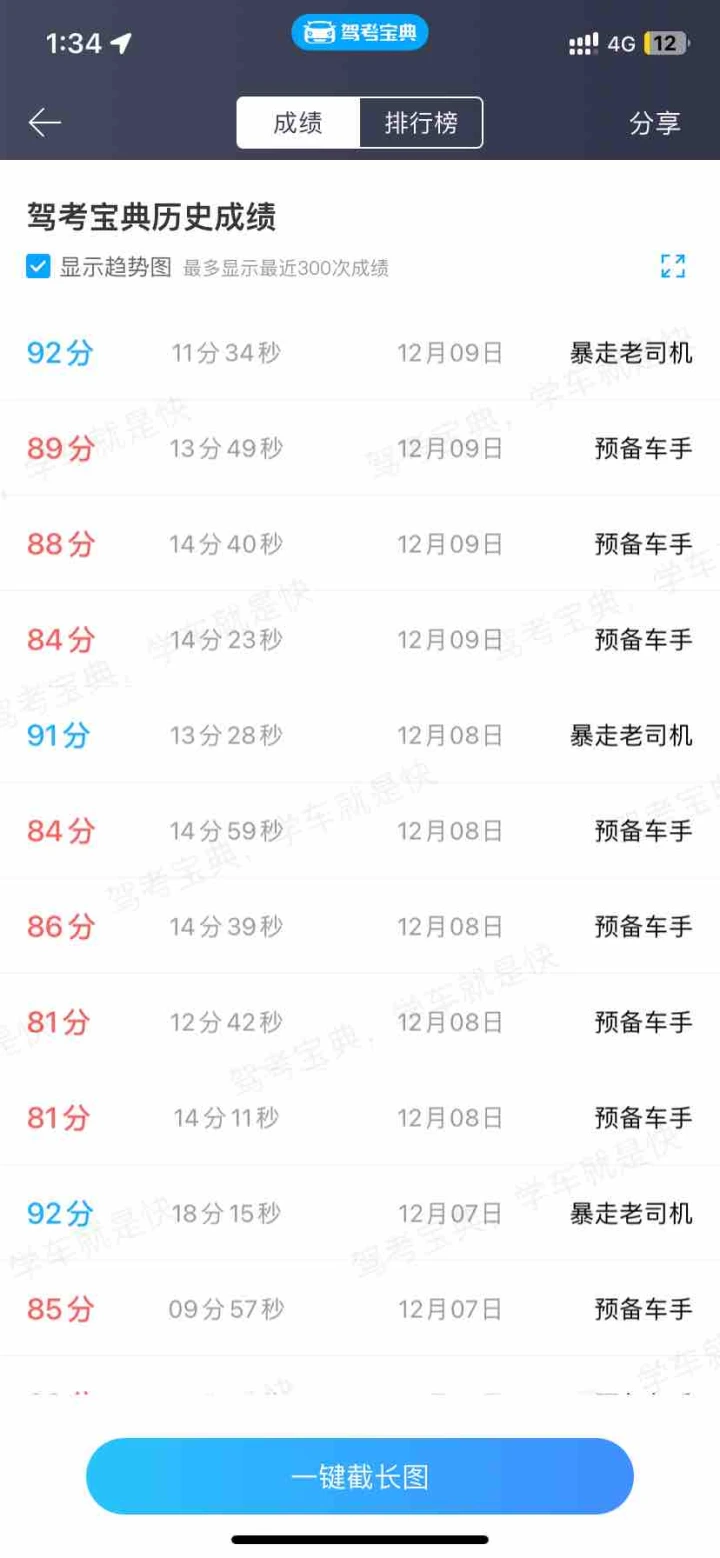Uncheck the 显示趋势图 checkbox

[38, 267]
